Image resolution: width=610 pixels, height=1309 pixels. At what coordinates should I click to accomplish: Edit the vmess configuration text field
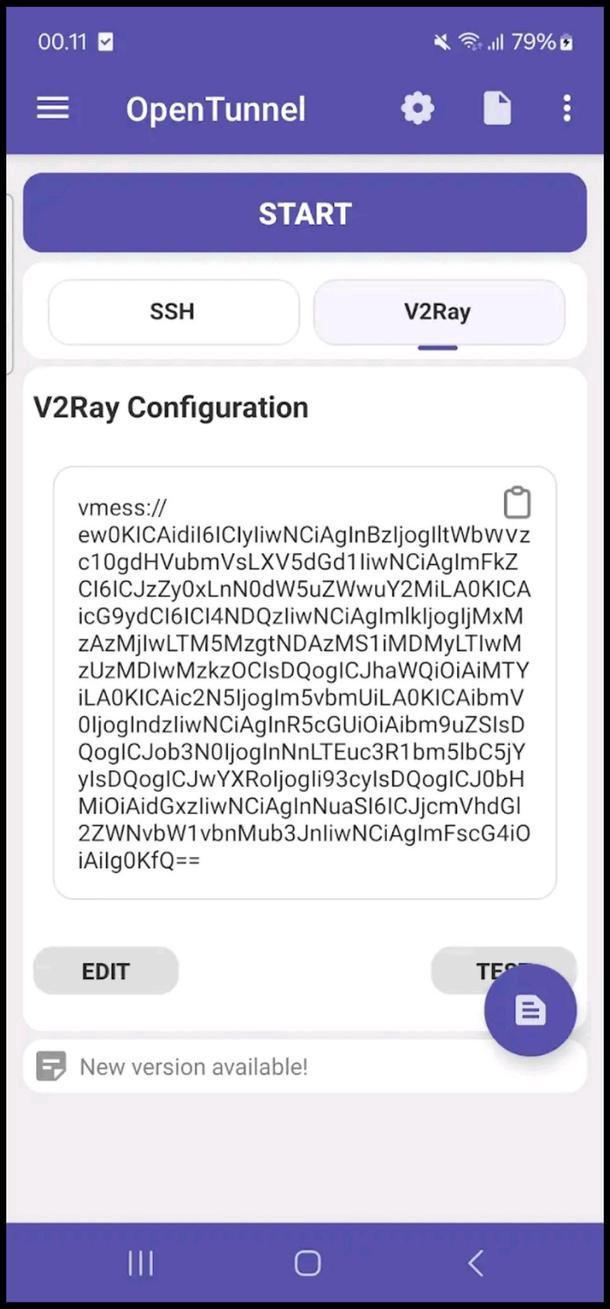tap(300, 690)
